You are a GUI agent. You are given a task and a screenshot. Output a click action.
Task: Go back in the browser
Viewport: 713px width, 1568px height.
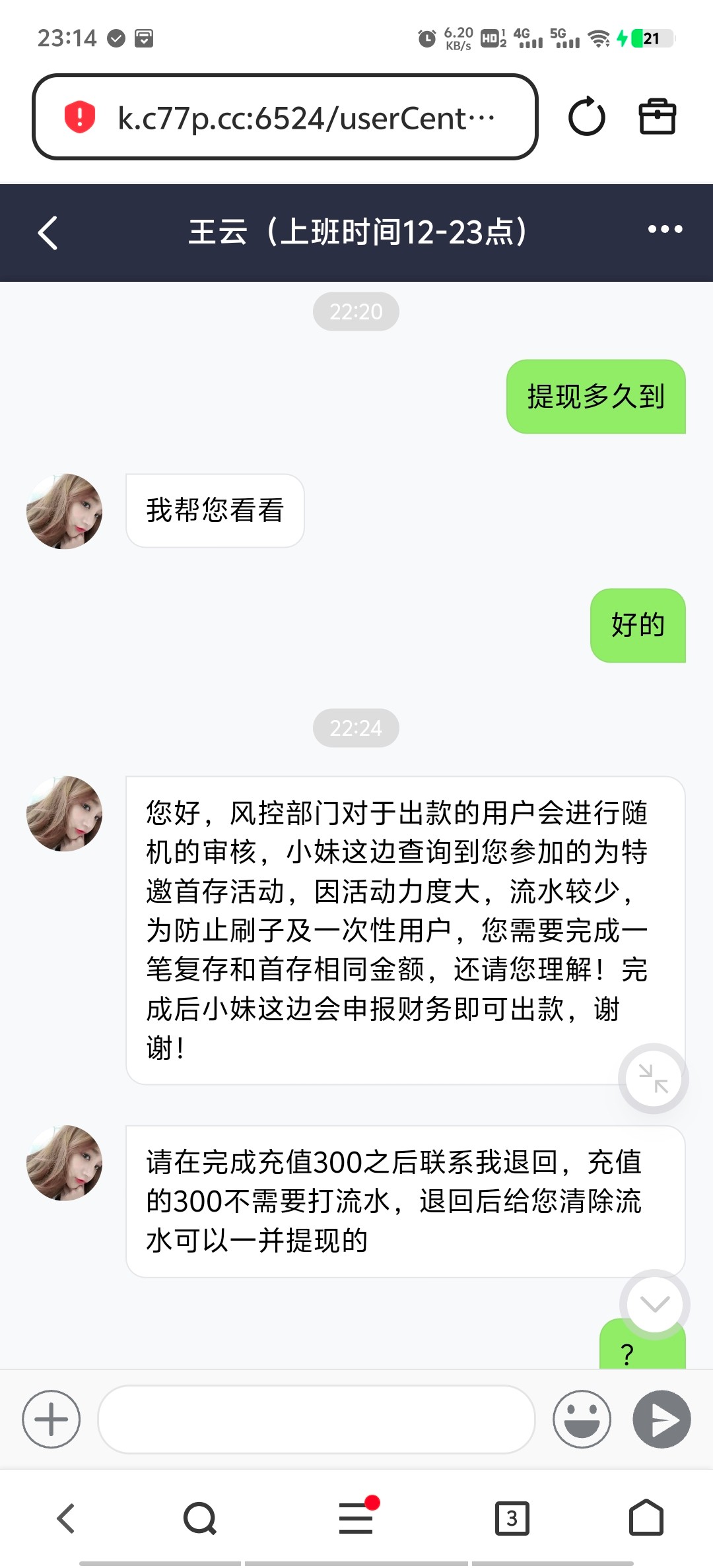pyautogui.click(x=66, y=1518)
